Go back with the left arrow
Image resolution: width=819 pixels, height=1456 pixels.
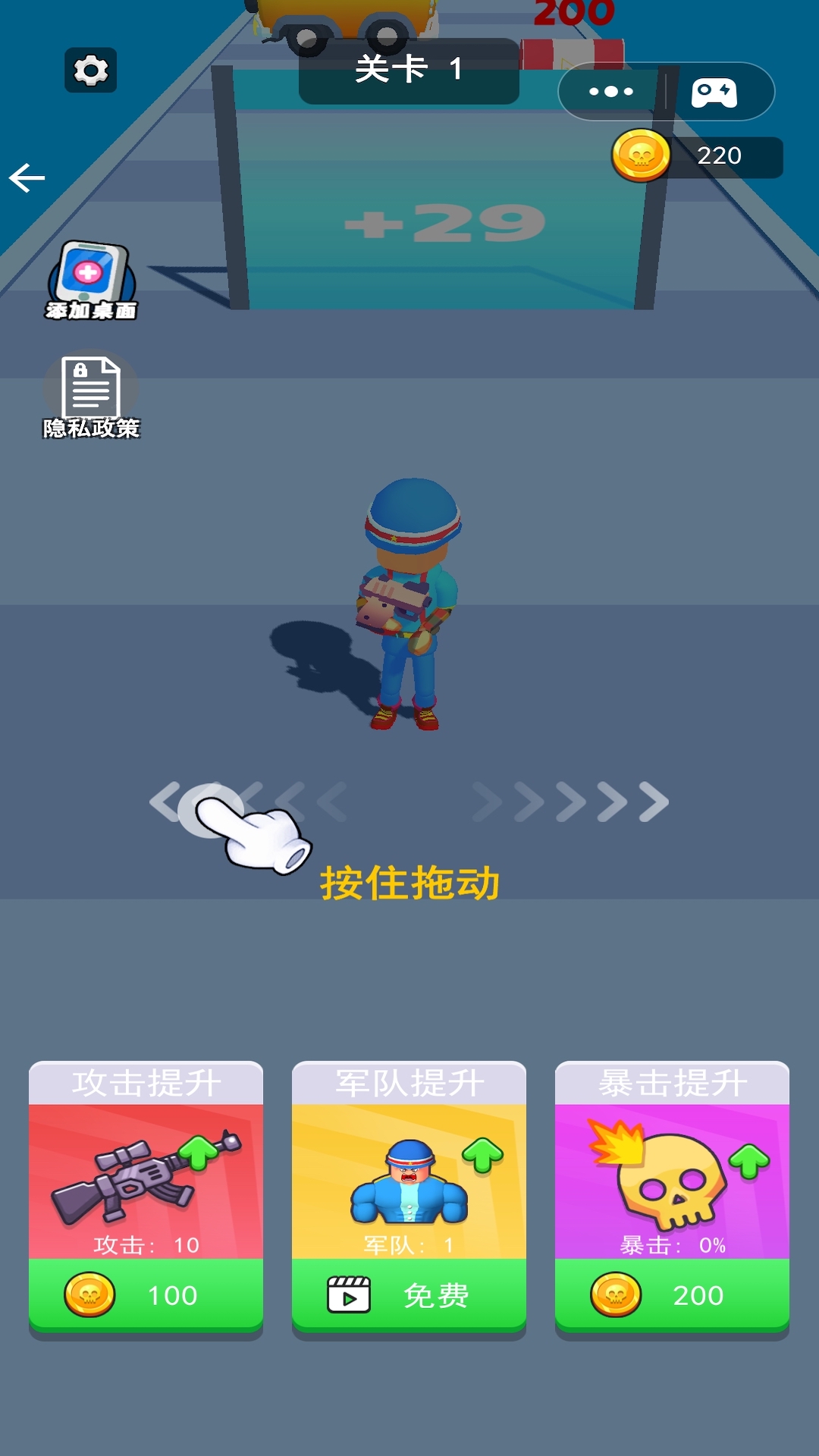[27, 178]
